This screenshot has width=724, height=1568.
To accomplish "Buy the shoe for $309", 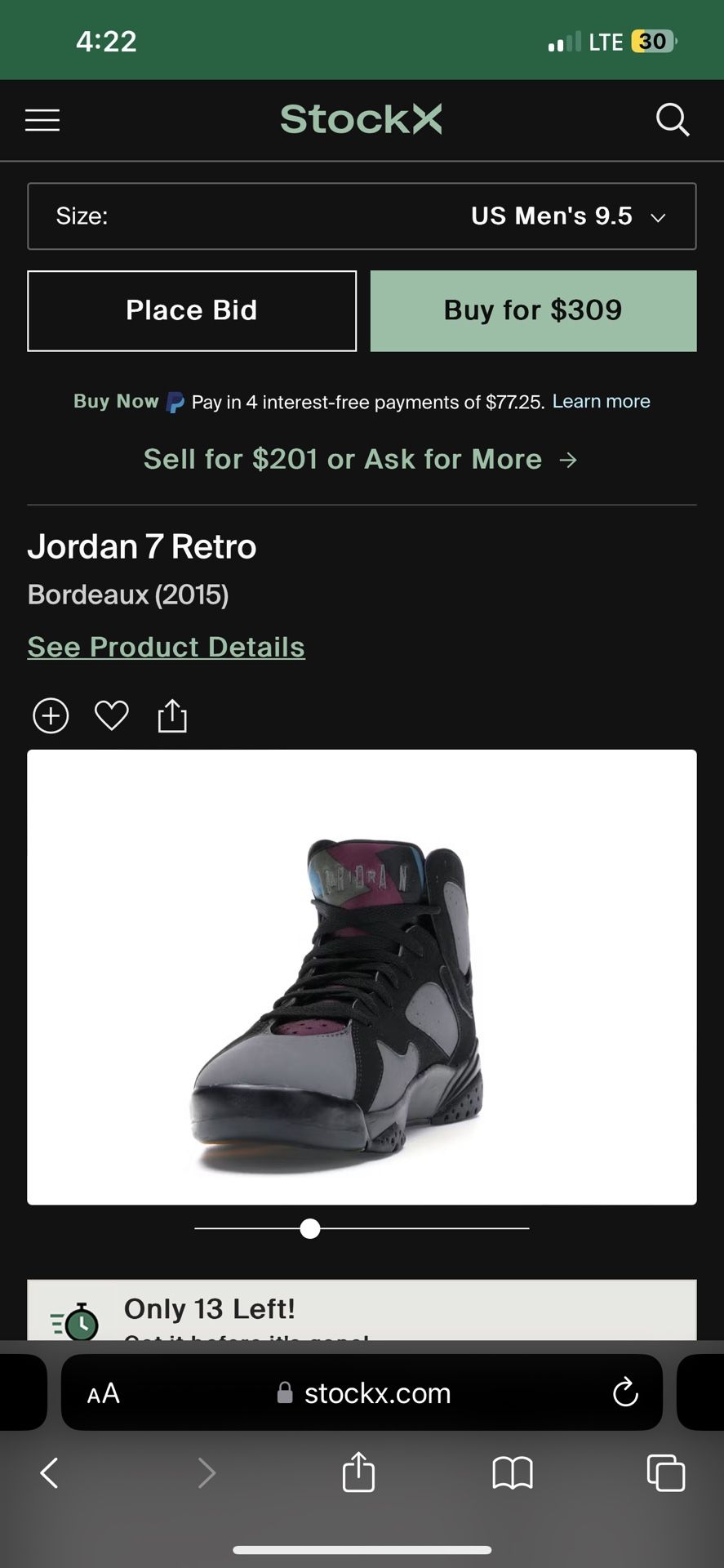I will point(533,311).
